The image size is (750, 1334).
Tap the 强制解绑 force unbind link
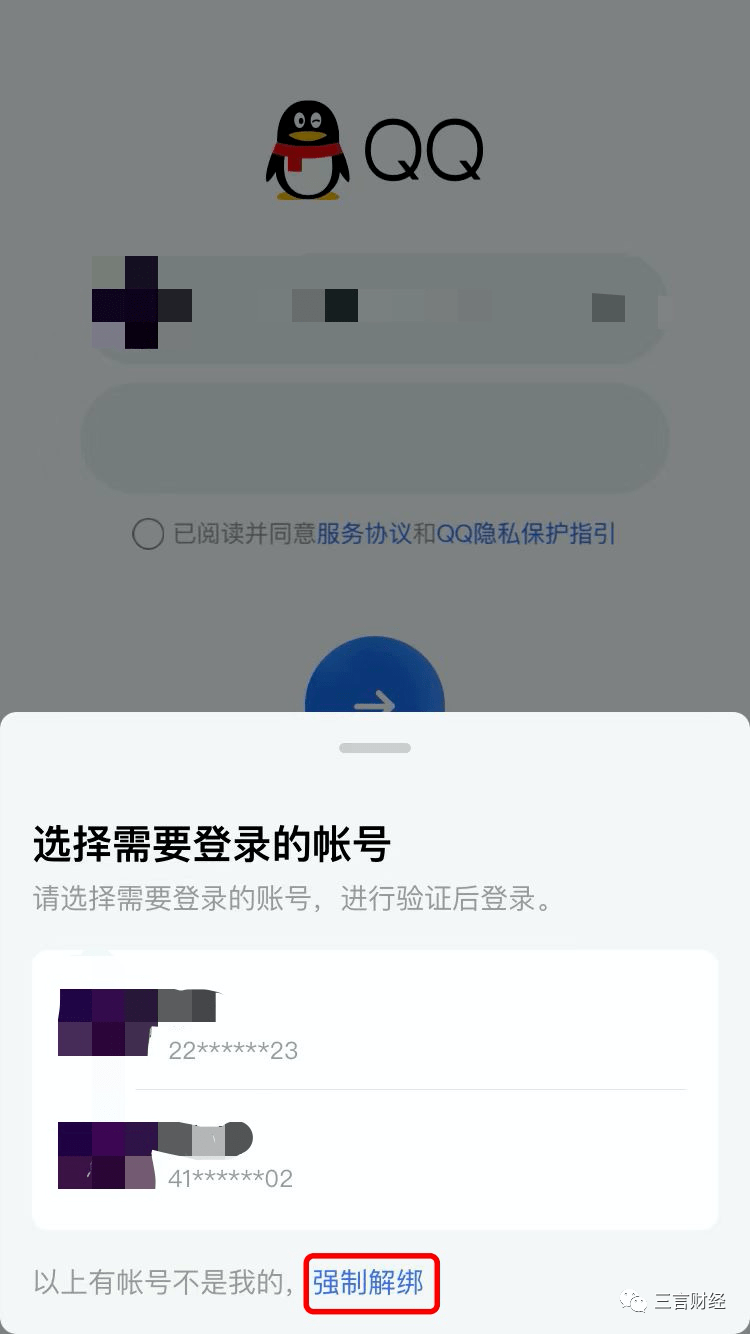click(368, 1282)
